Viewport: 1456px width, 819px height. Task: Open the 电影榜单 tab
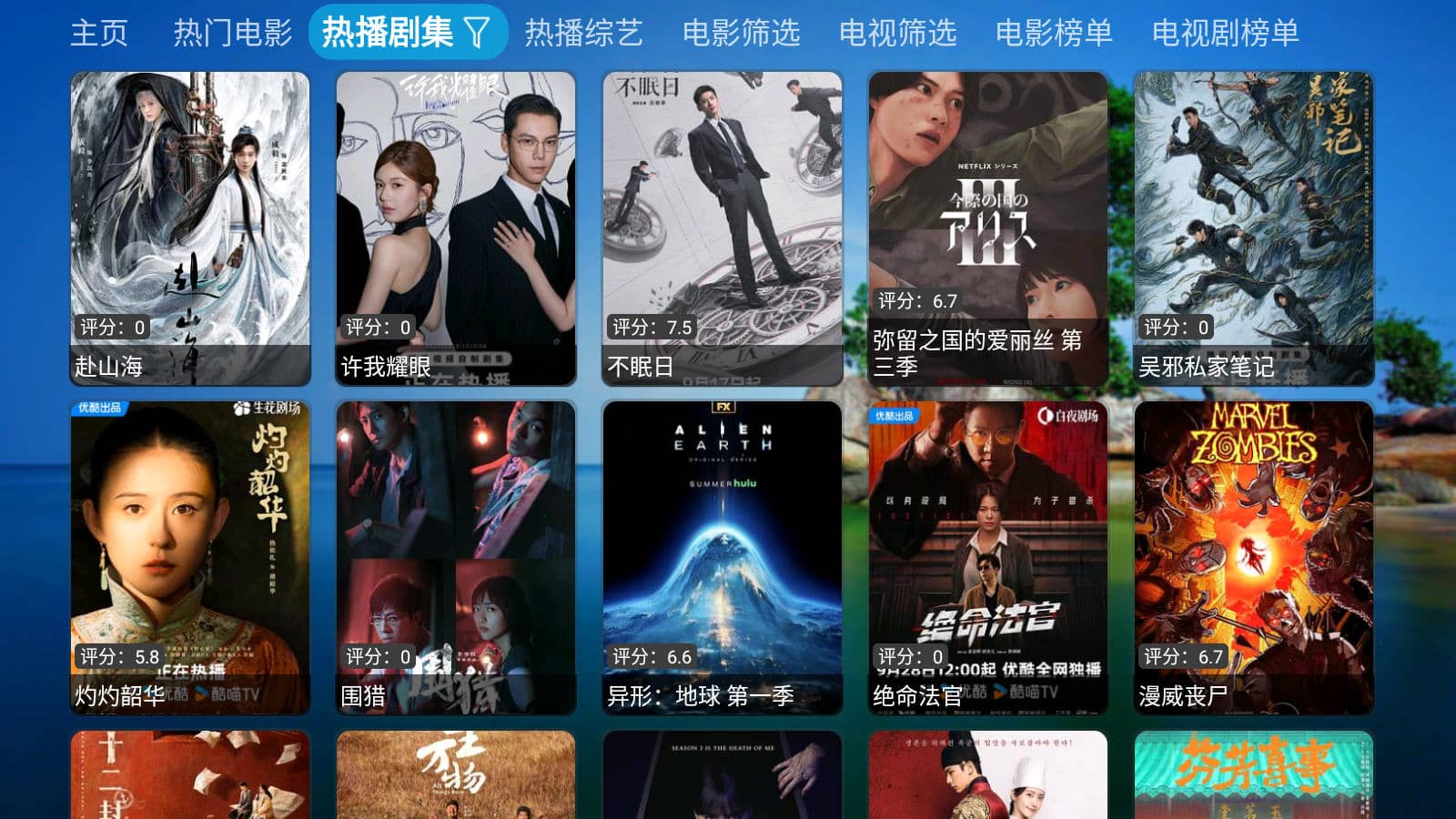click(x=1054, y=33)
